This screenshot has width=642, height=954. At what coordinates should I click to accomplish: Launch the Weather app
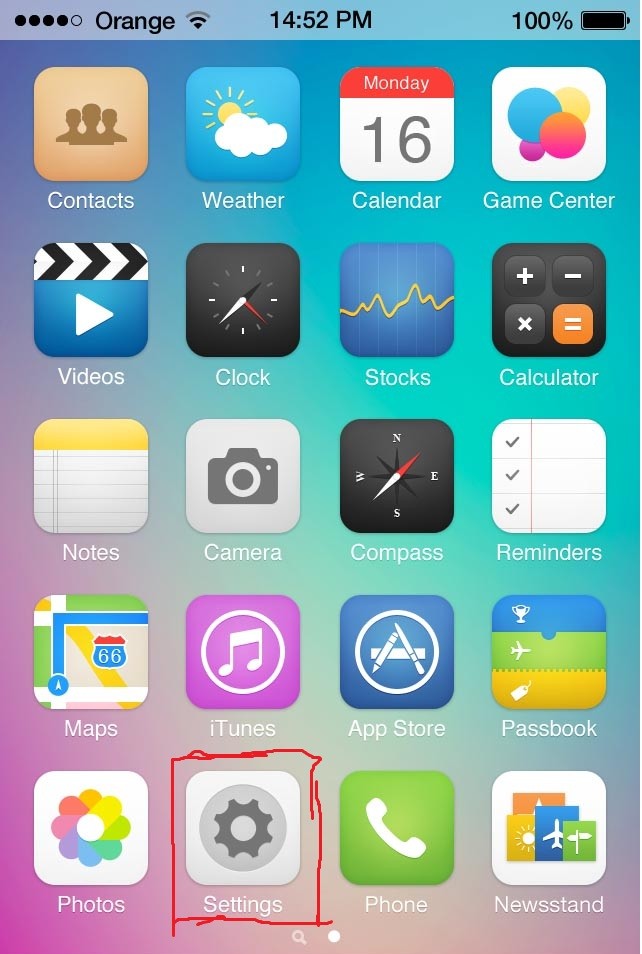tap(243, 124)
